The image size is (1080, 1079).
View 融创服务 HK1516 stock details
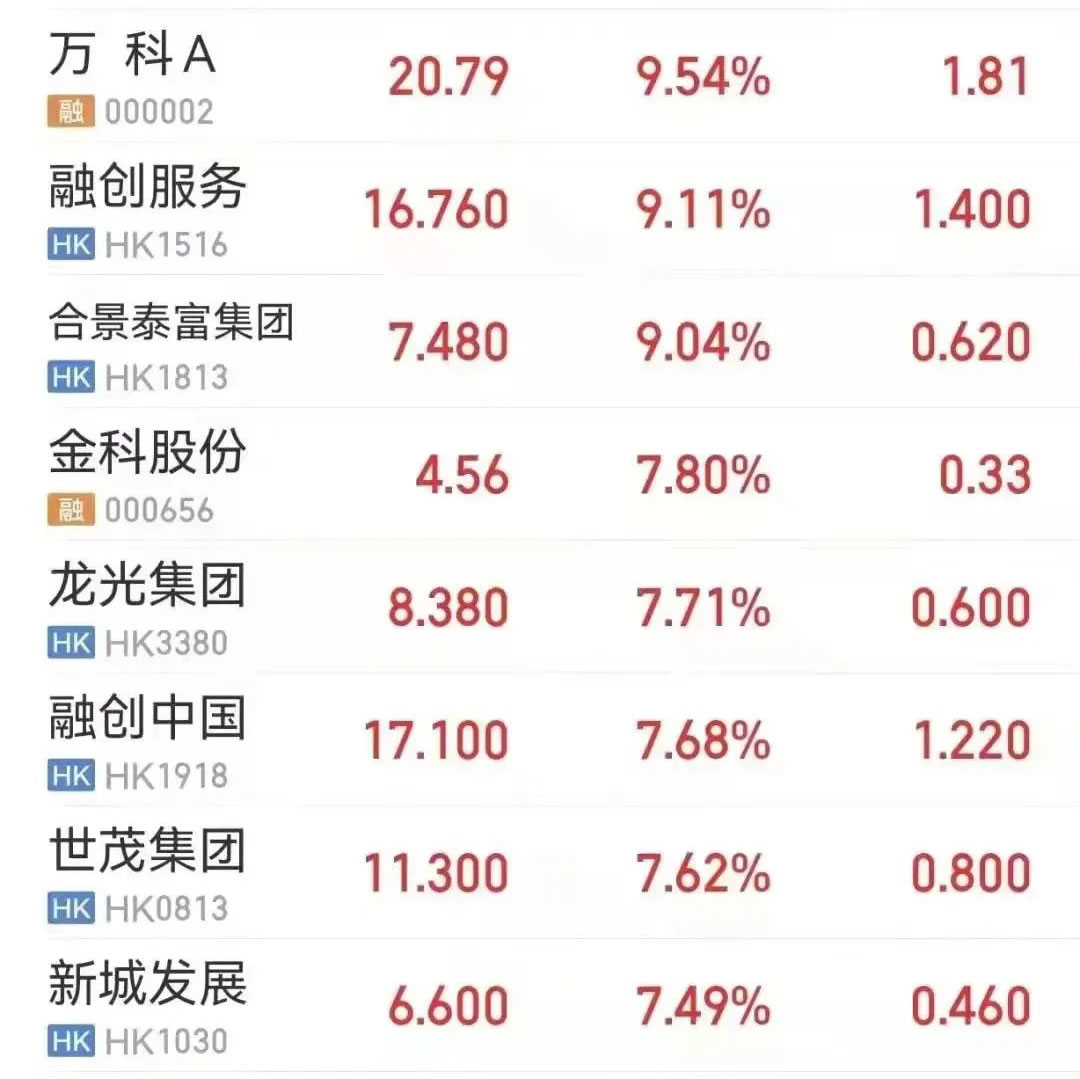[x=147, y=189]
